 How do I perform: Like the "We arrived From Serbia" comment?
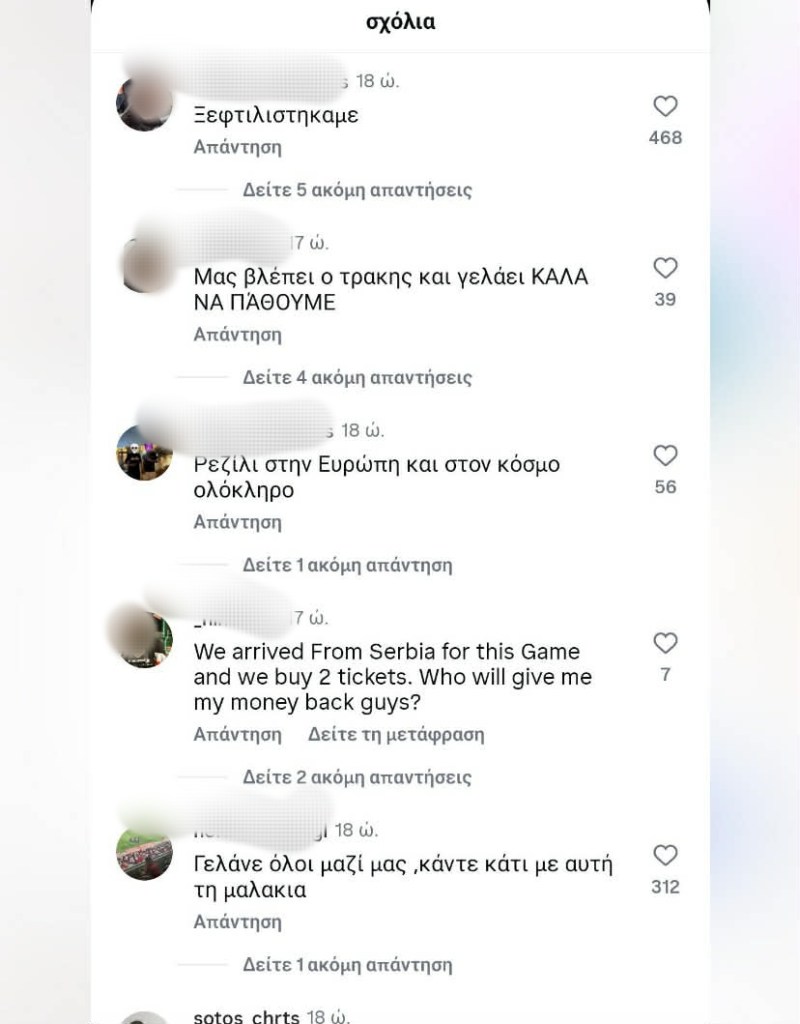[x=665, y=643]
